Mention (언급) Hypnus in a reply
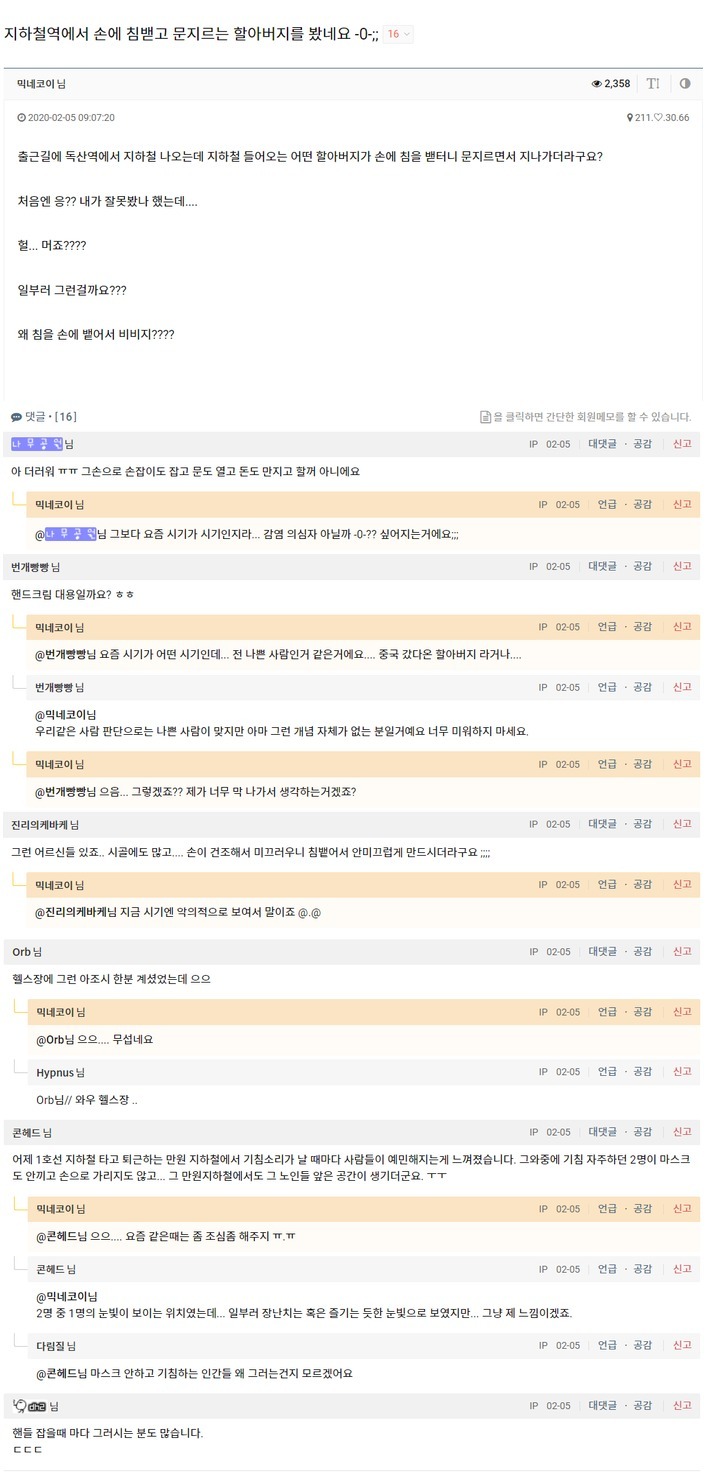 [x=607, y=1072]
